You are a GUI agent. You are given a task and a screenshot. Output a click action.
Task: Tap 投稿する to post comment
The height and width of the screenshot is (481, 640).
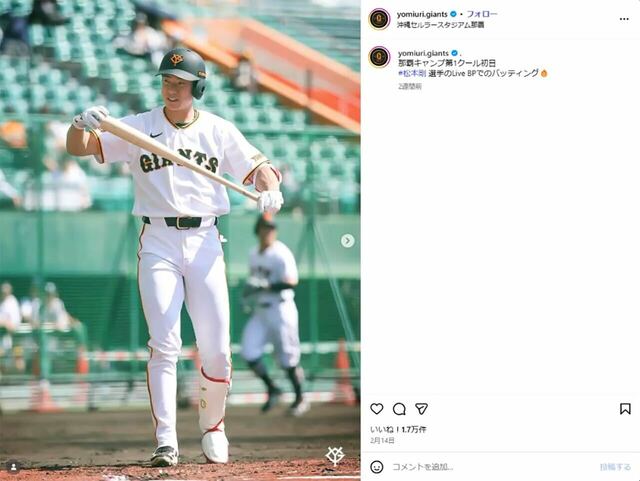(x=615, y=467)
